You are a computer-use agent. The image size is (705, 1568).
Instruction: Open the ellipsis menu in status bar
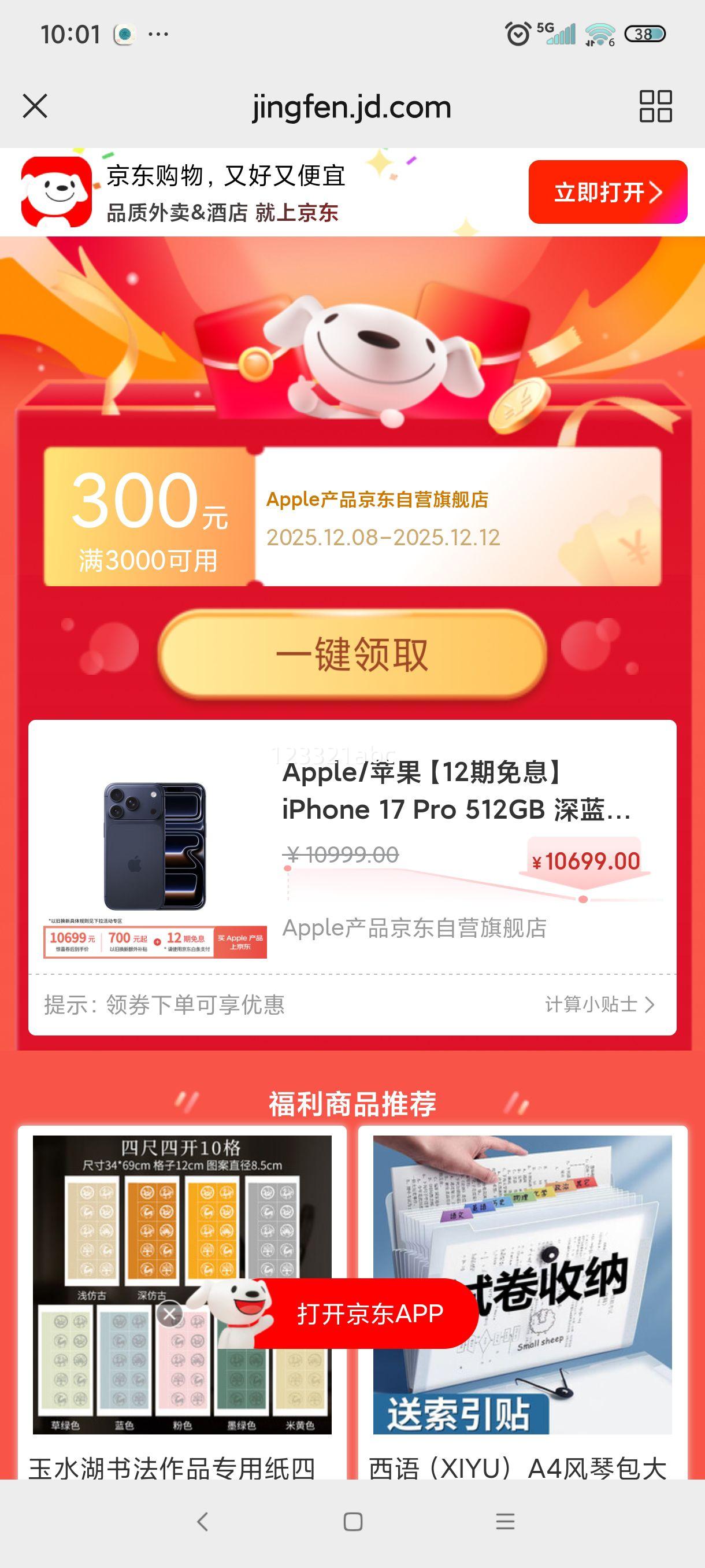[x=159, y=34]
